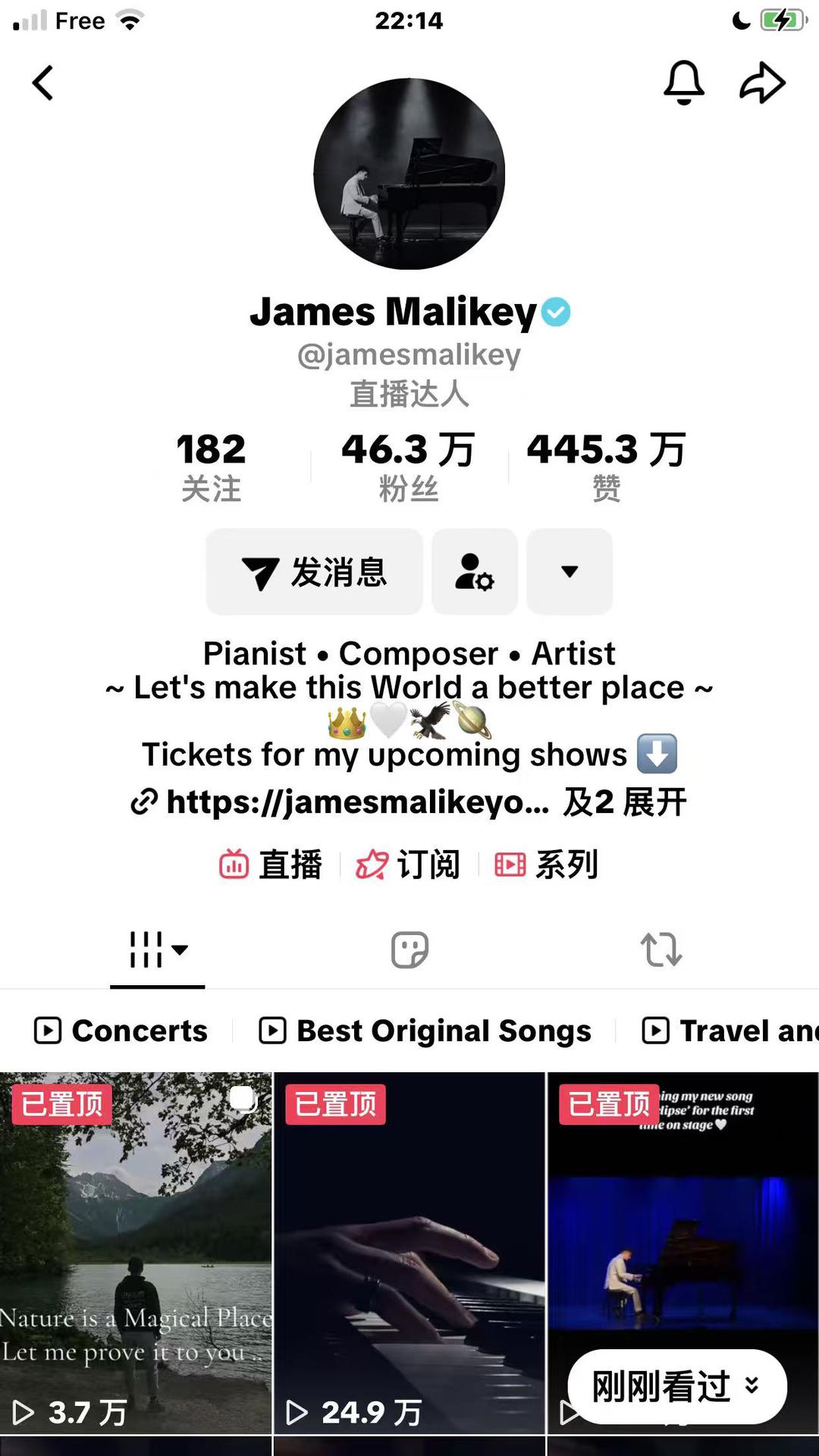Send a message via 发消息 button
The width and height of the screenshot is (819, 1456).
point(314,572)
